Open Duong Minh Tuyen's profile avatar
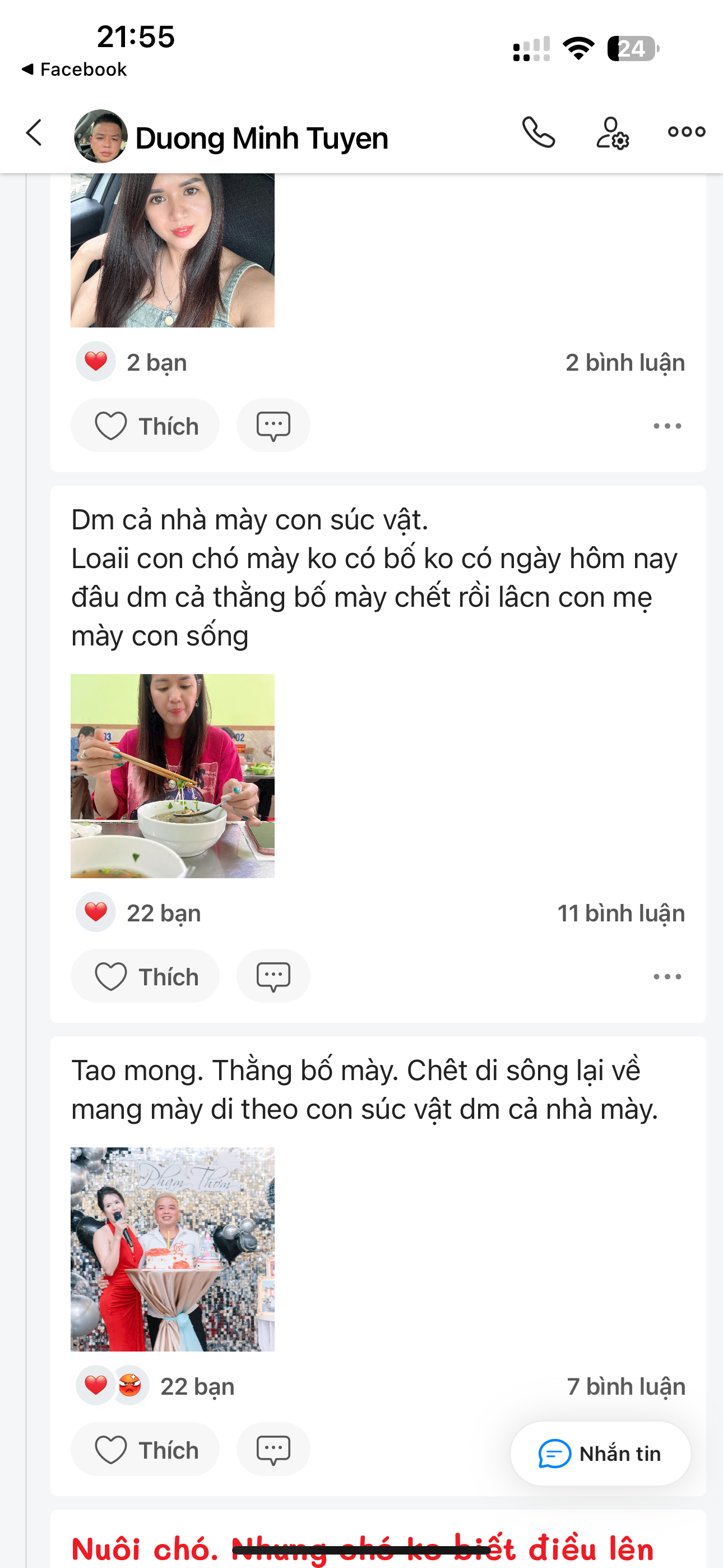 click(x=100, y=136)
